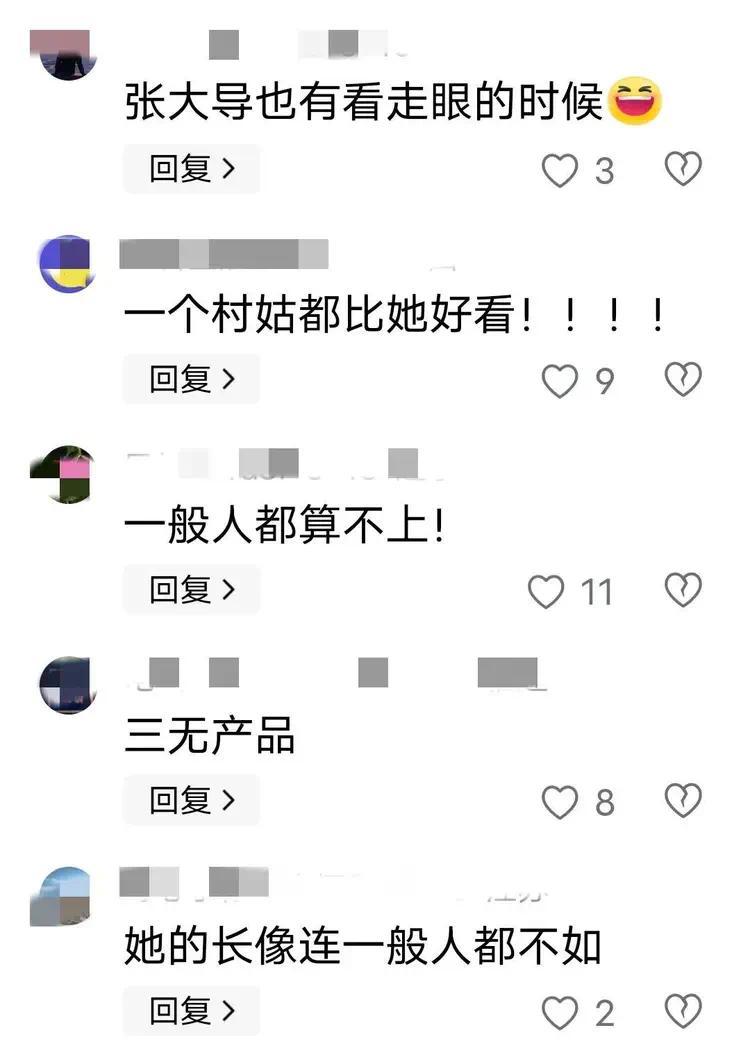Reply to the comment '张大导也有看走眼的时候'

[191, 169]
